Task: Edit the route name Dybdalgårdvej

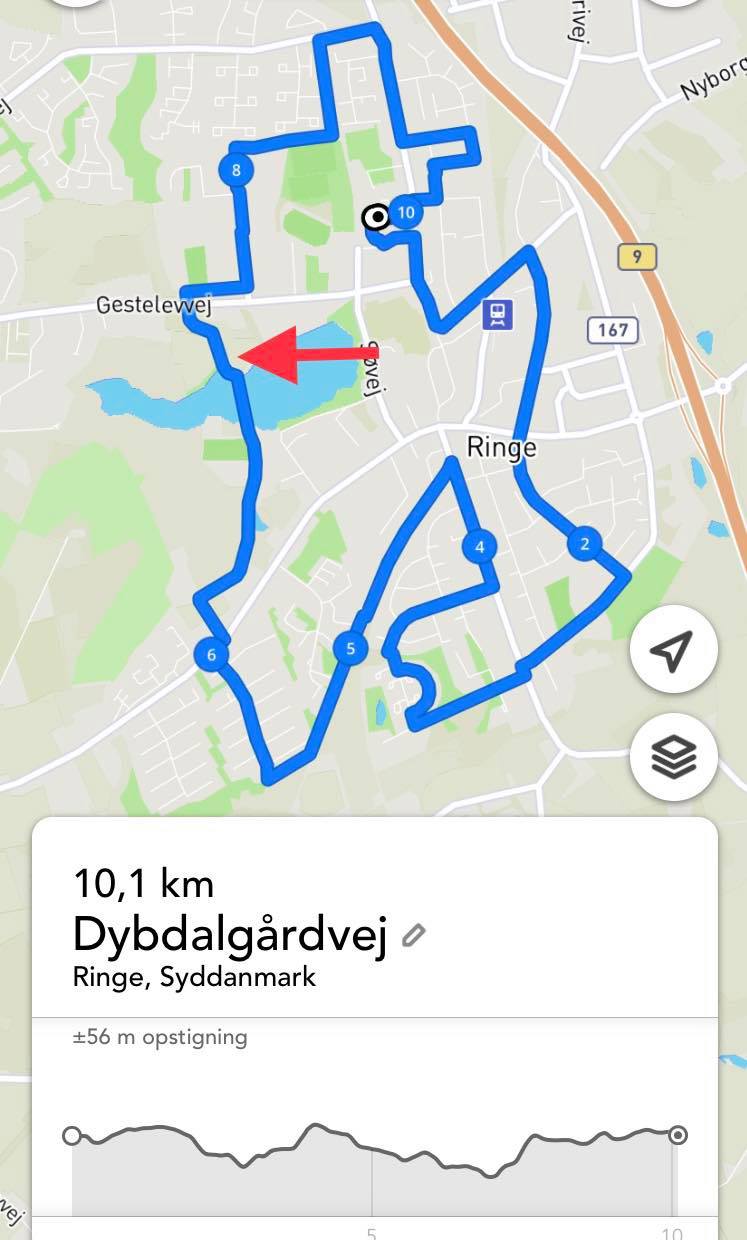Action: pos(413,936)
